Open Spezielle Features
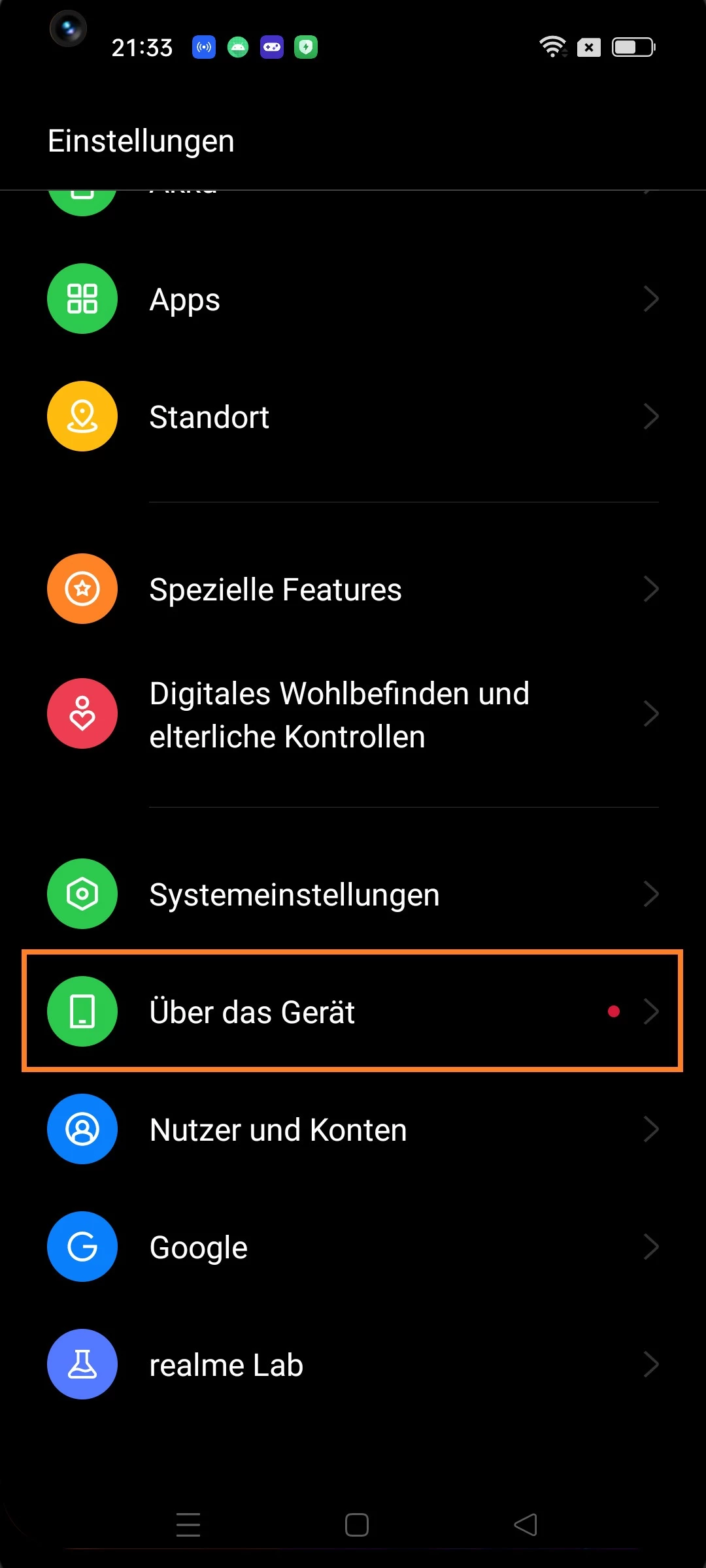This screenshot has width=706, height=1568. (353, 589)
